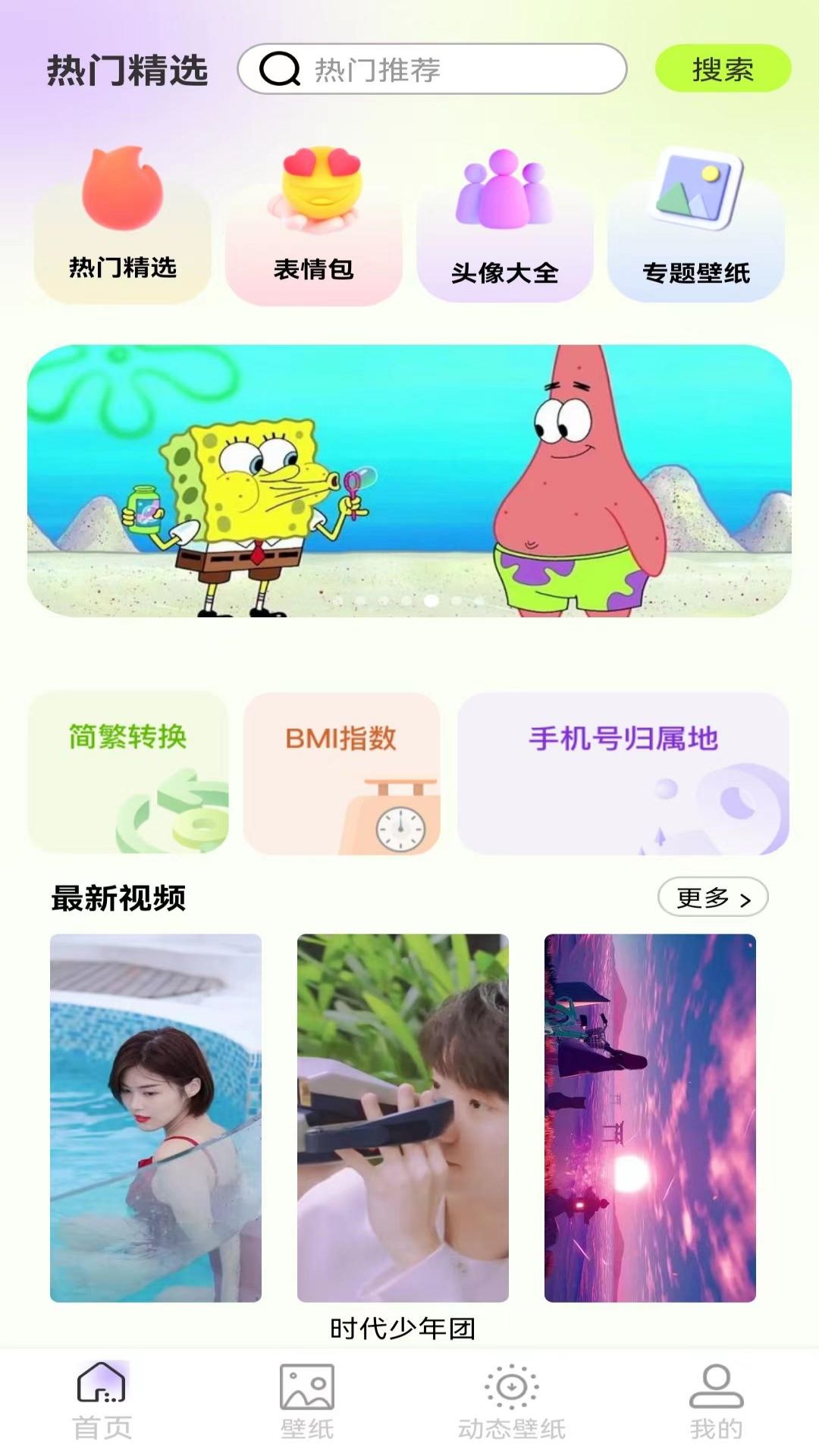Play the swimming pool video
Screen dimensions: 819x1456
[155, 1118]
